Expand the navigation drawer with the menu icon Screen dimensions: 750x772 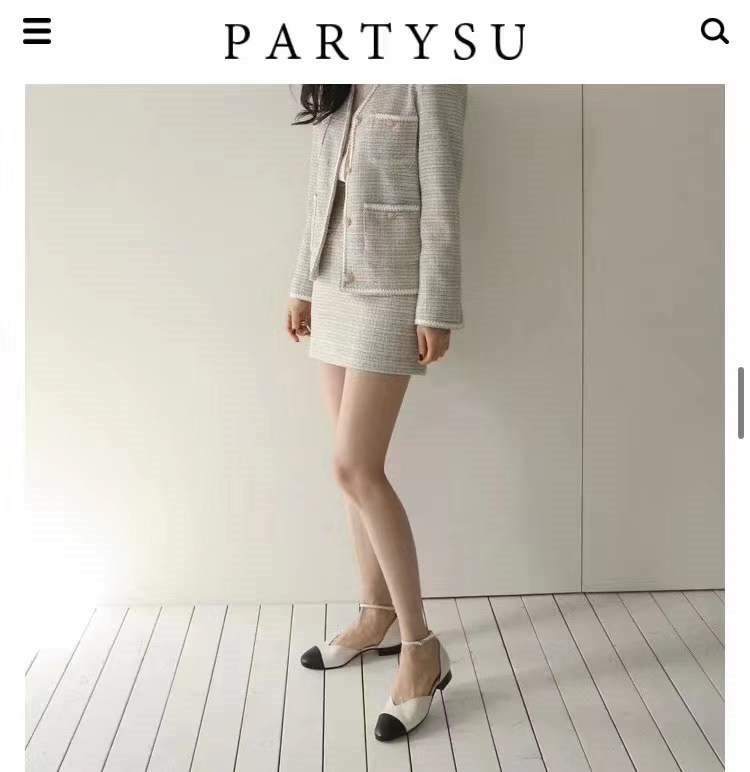pos(37,31)
